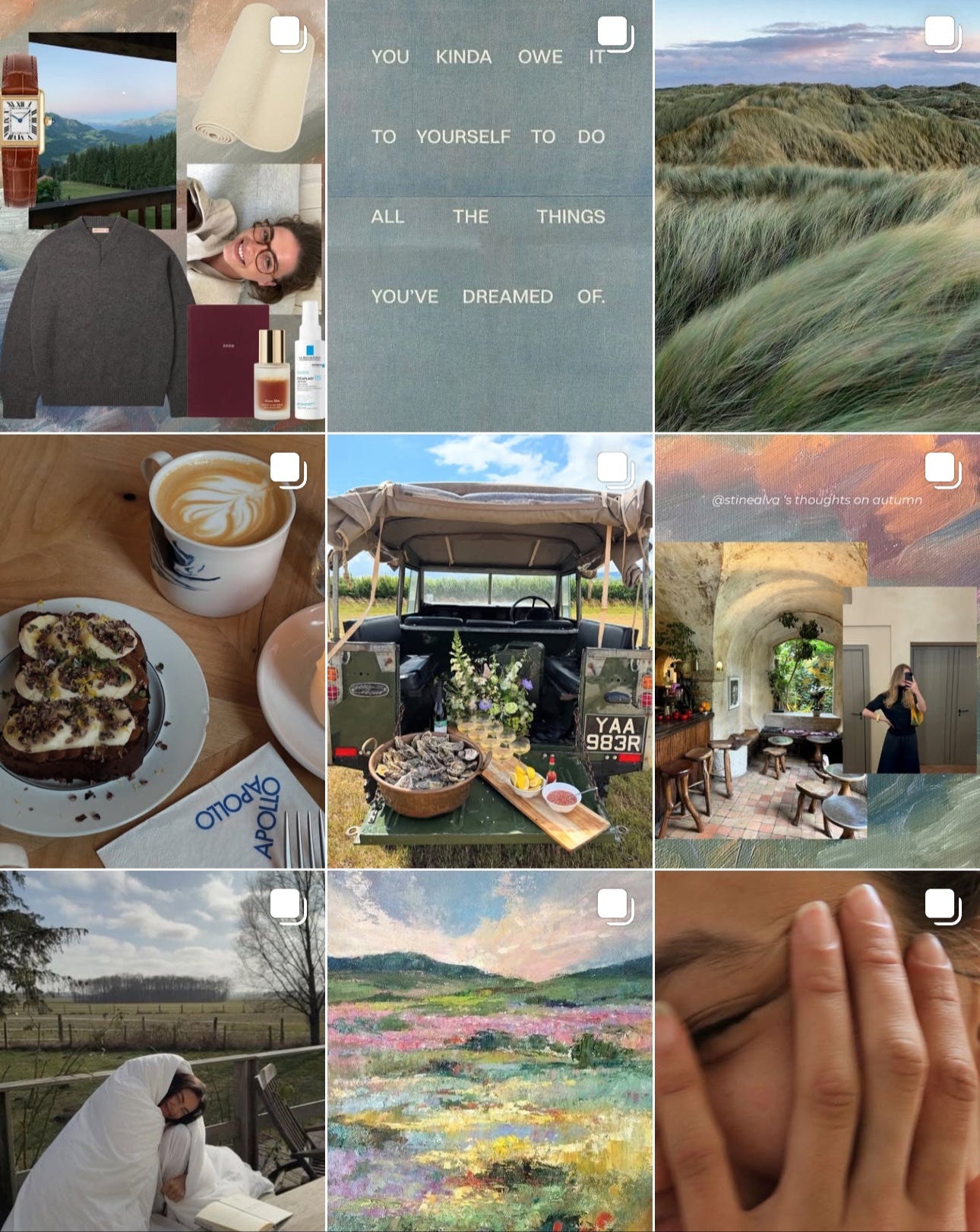Viewport: 980px width, 1232px height.
Task: Open the post with hands covering face
Action: (x=817, y=1050)
